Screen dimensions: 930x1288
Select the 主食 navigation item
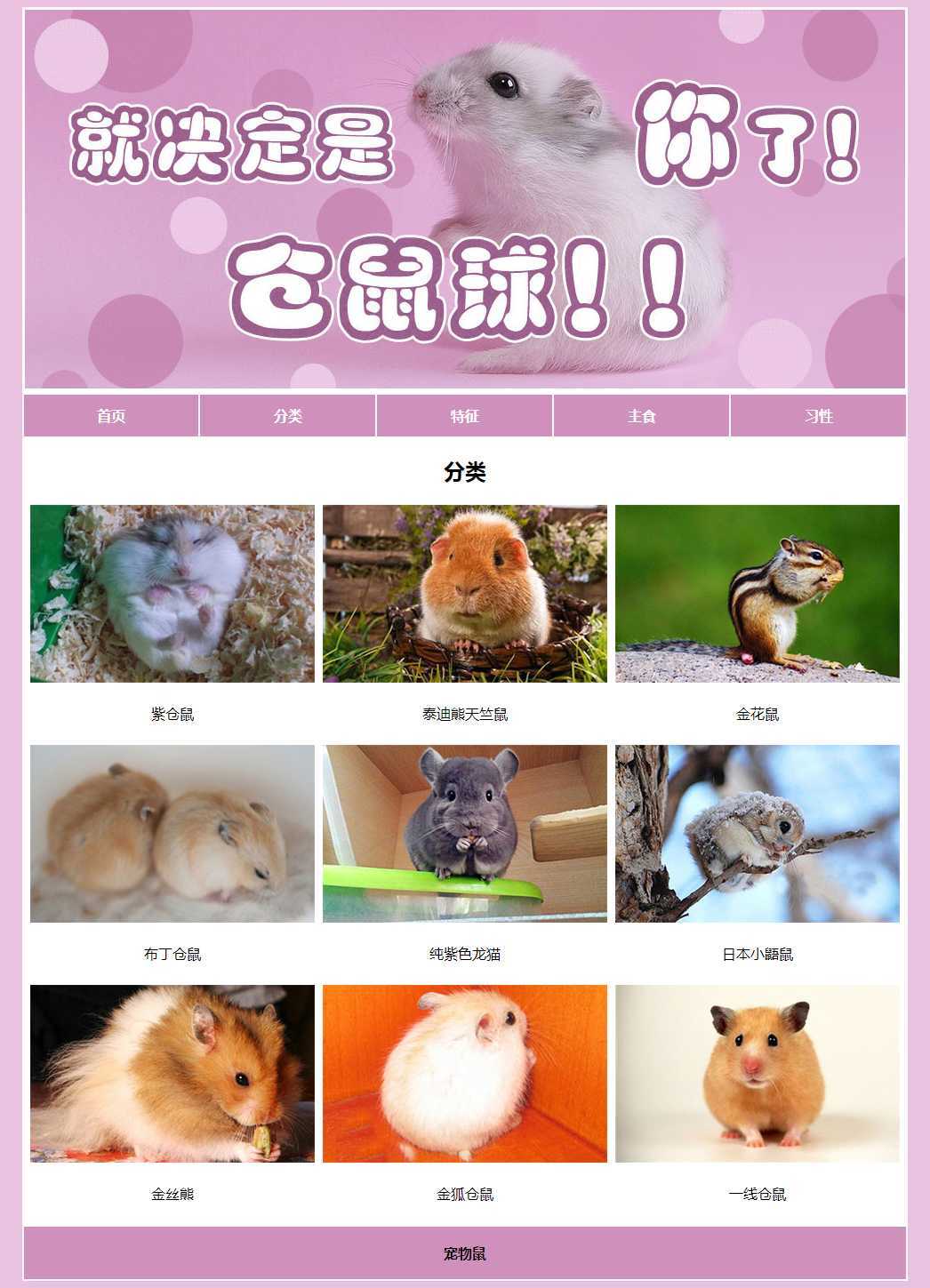pos(642,416)
